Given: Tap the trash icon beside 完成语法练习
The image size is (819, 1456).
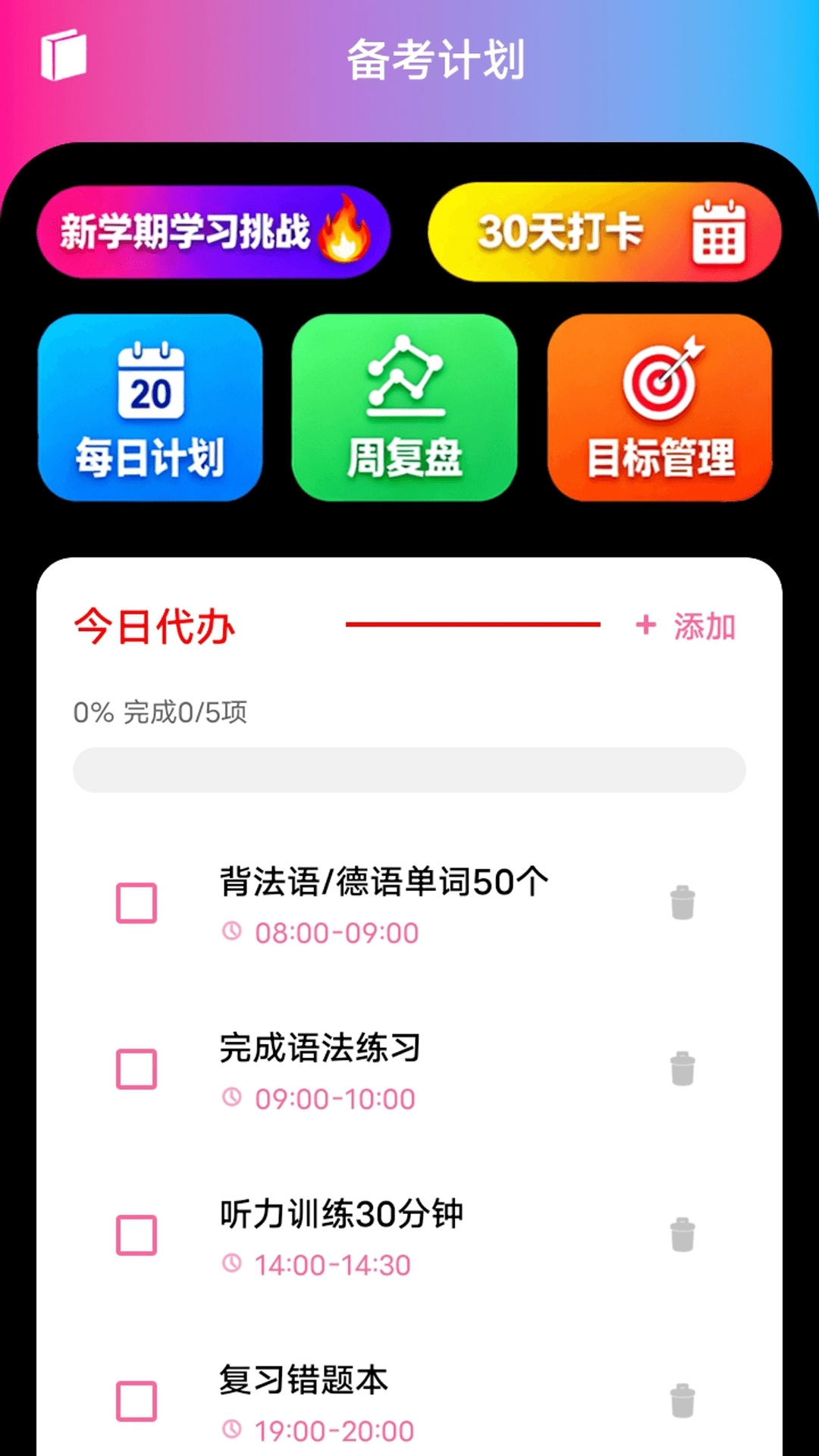Looking at the screenshot, I should tap(683, 1066).
